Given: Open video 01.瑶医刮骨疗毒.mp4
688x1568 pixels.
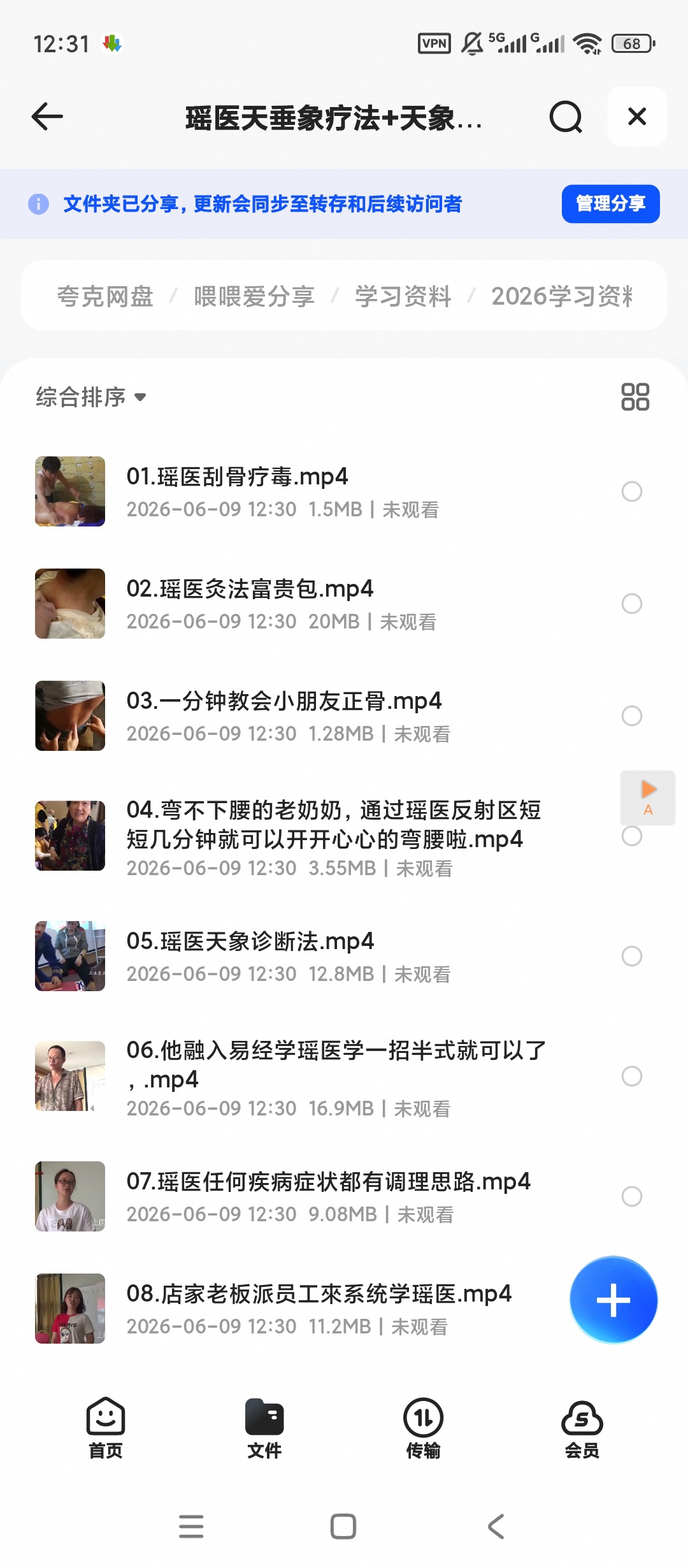Looking at the screenshot, I should tap(344, 491).
